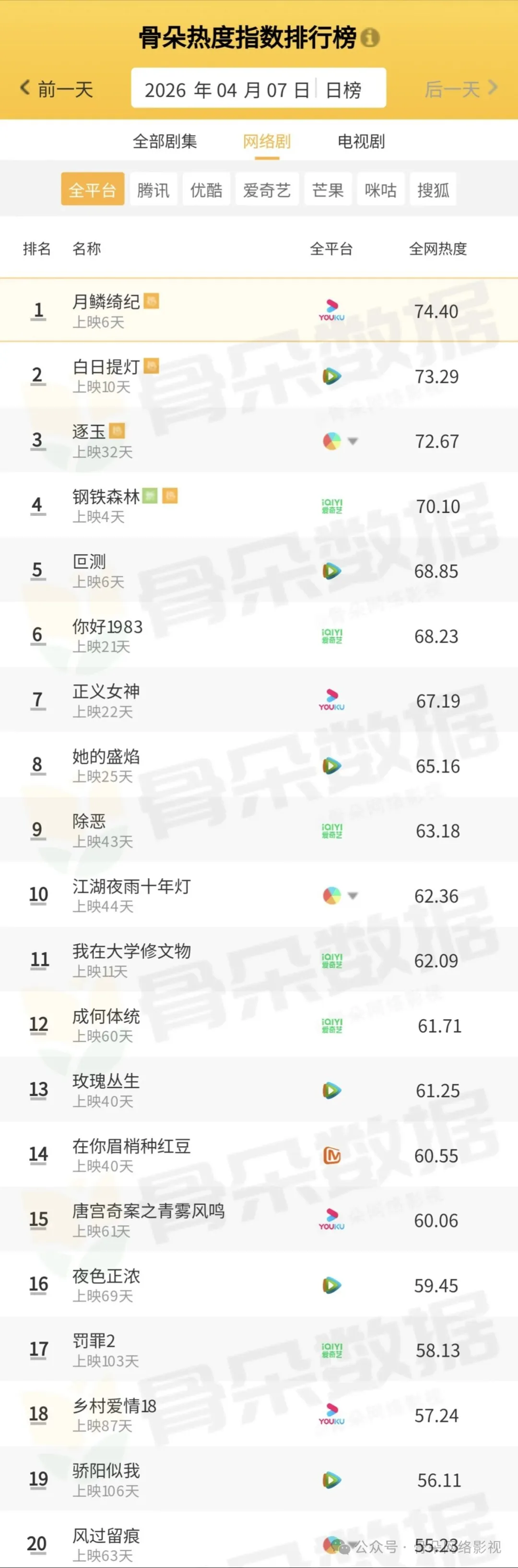
Task: Open the 钢铁森林 ranking row
Action: coord(106,497)
